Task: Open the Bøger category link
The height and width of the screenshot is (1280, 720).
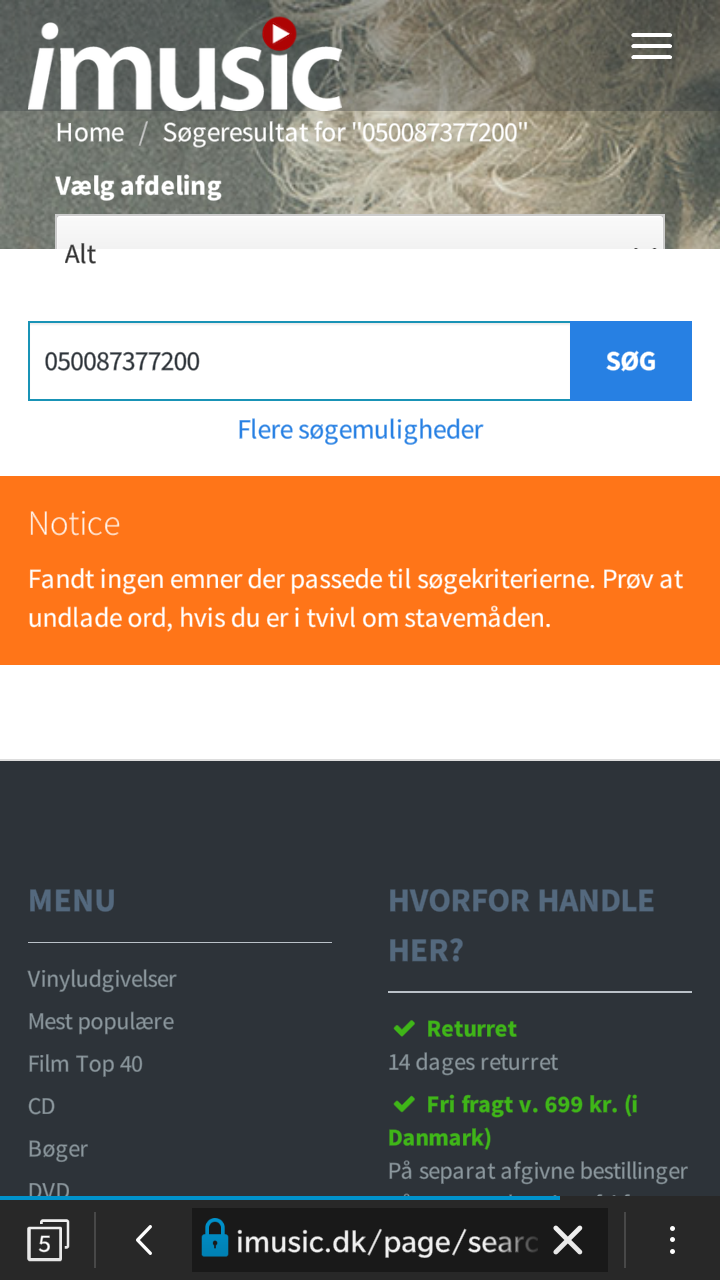Action: click(58, 1149)
